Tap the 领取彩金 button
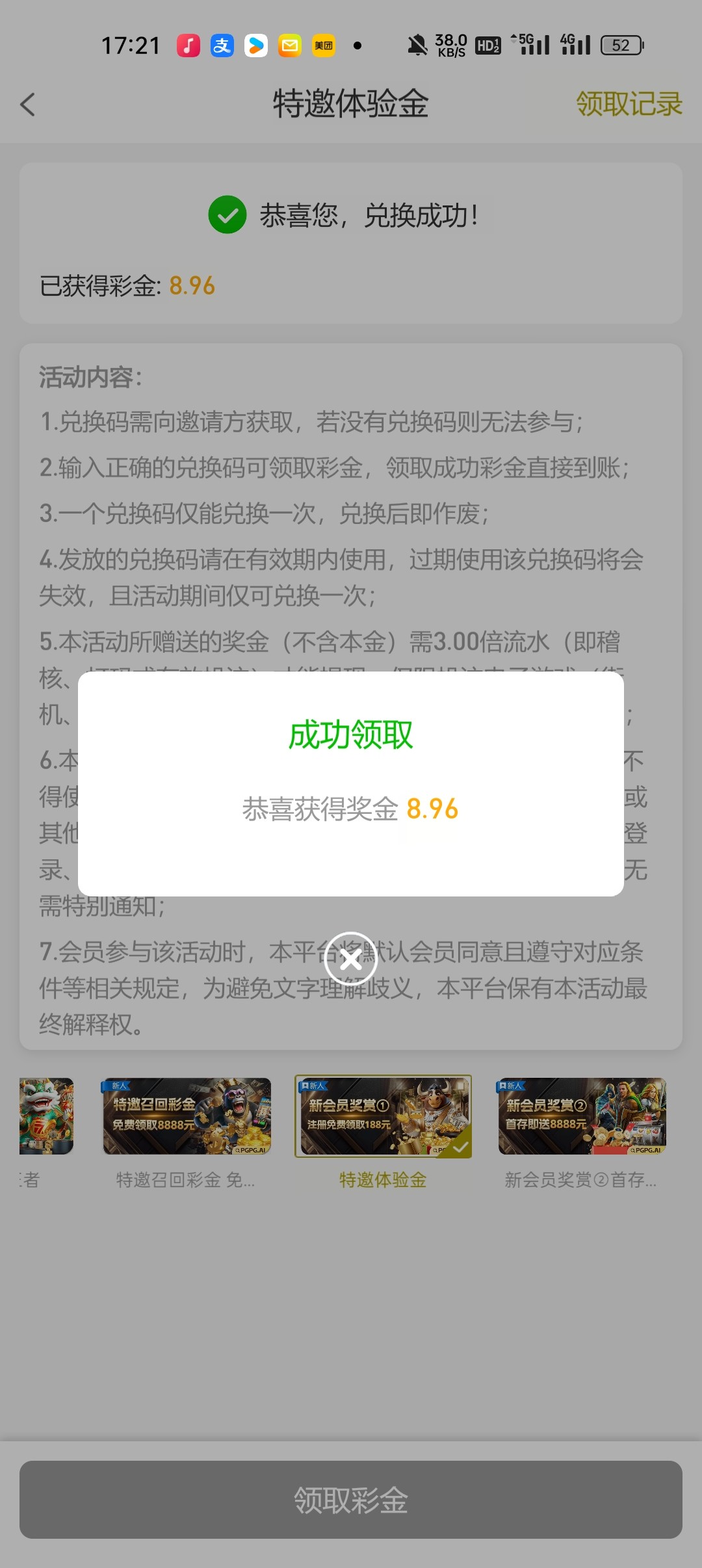Image resolution: width=702 pixels, height=1568 pixels. pyautogui.click(x=351, y=1500)
